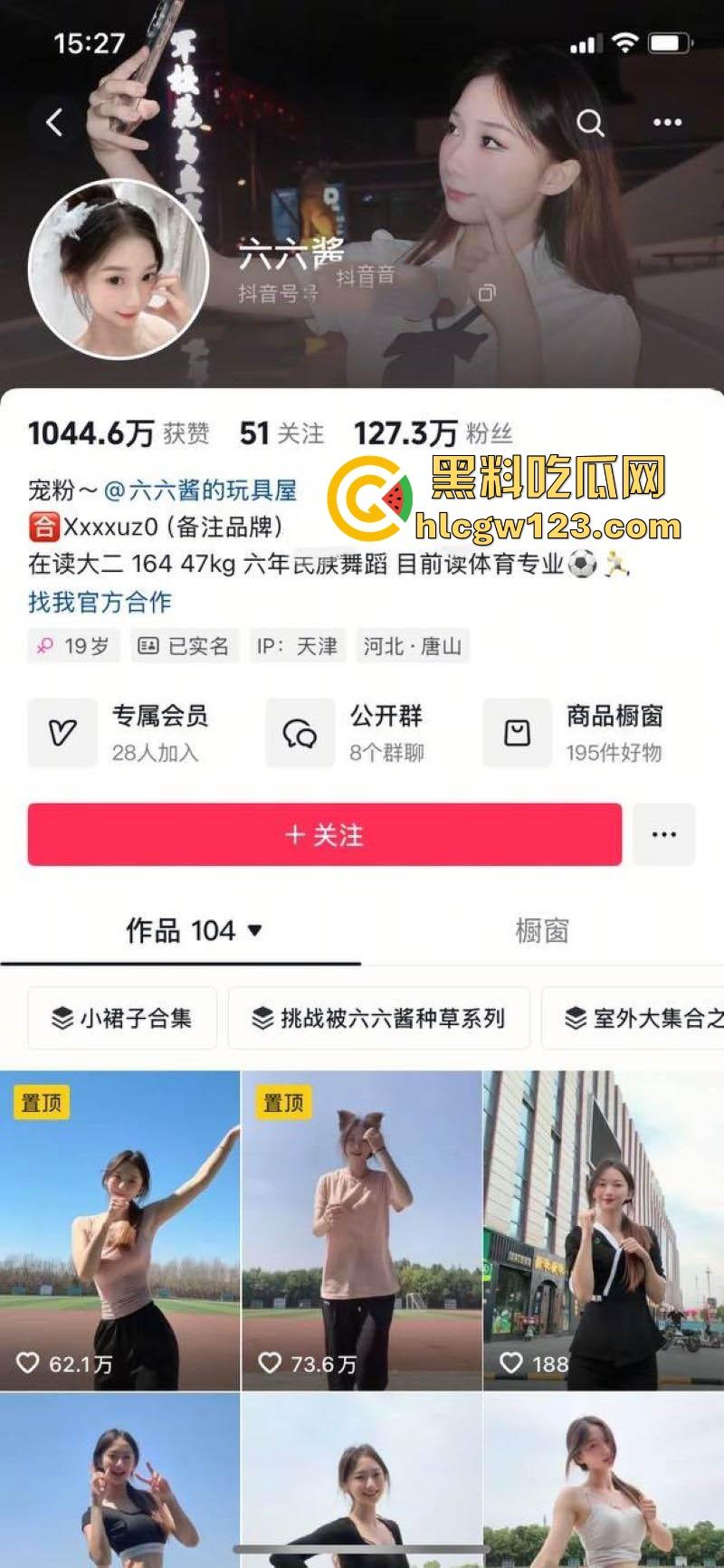Screen dimensions: 724x1568
Task: Open more options beside the follow button
Action: (x=663, y=834)
